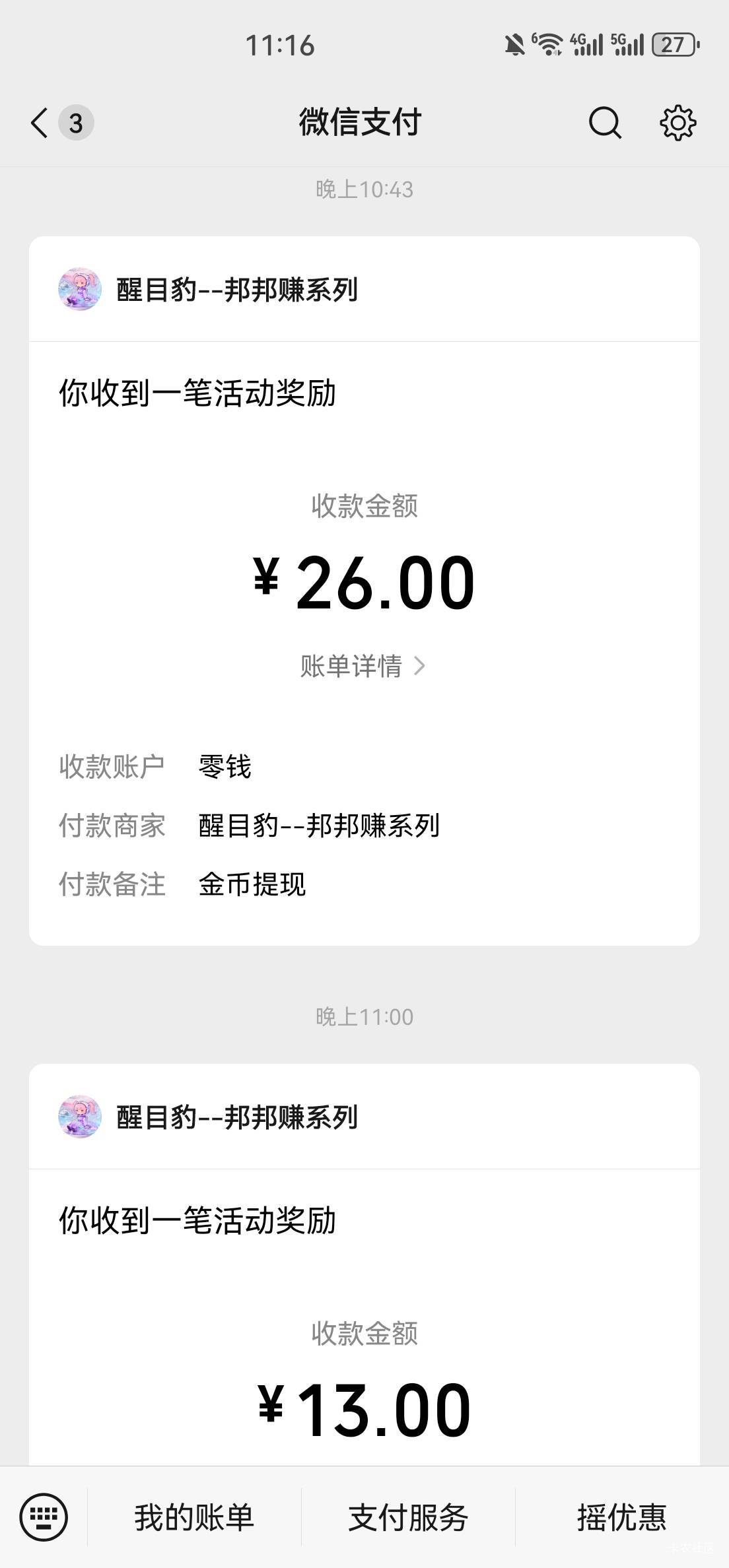Viewport: 729px width, 1568px height.
Task: Open 醒目豹 merchant header at 晚上10:43
Action: click(364, 289)
